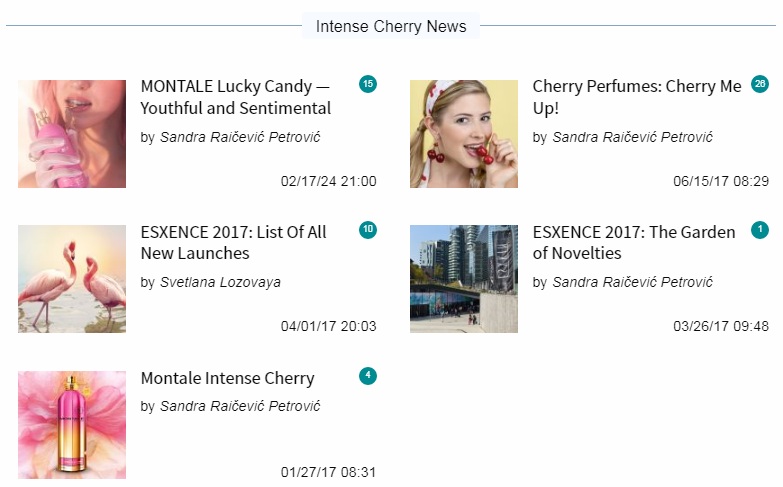The image size is (783, 487).
Task: Open ESXENCE 2017: List Of All New Launches
Action: [233, 243]
